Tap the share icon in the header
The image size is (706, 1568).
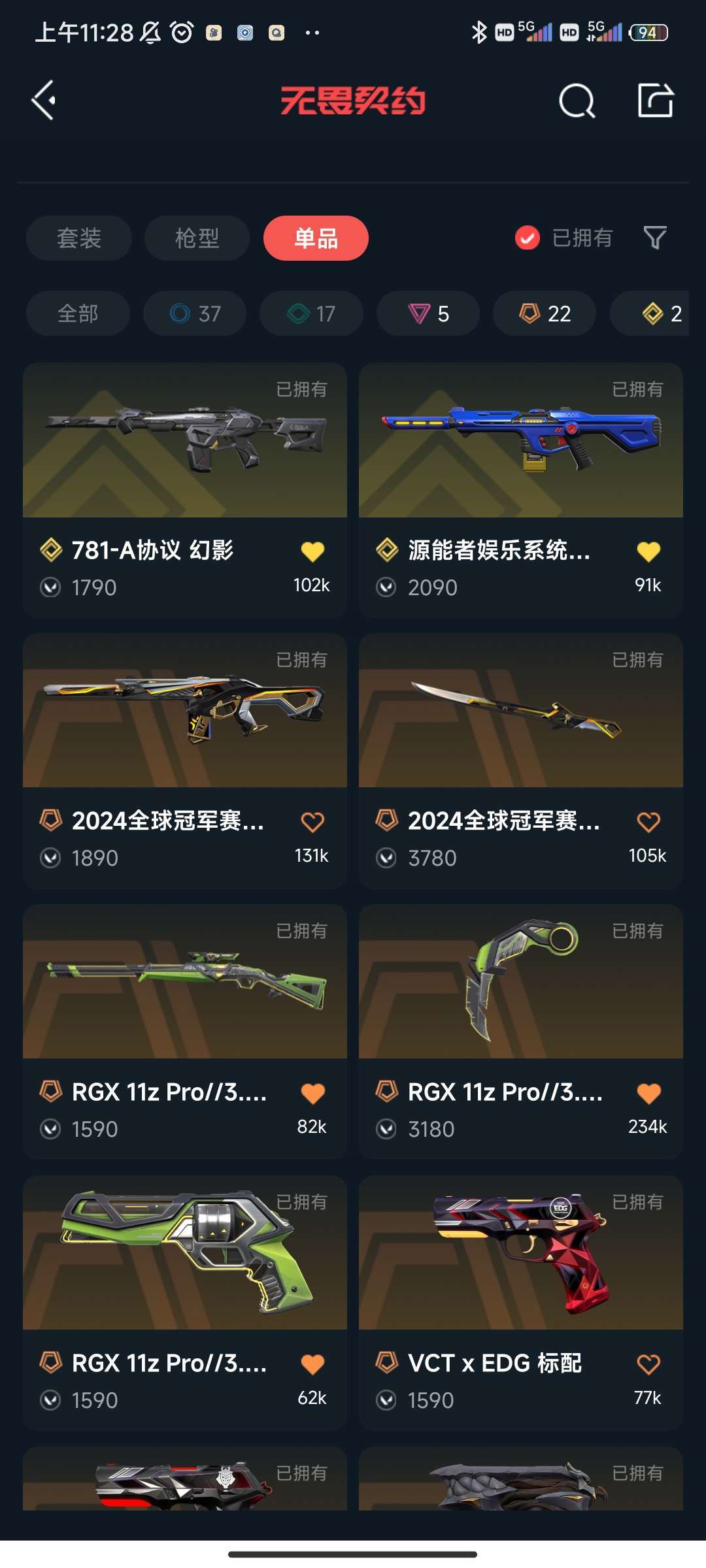656,101
